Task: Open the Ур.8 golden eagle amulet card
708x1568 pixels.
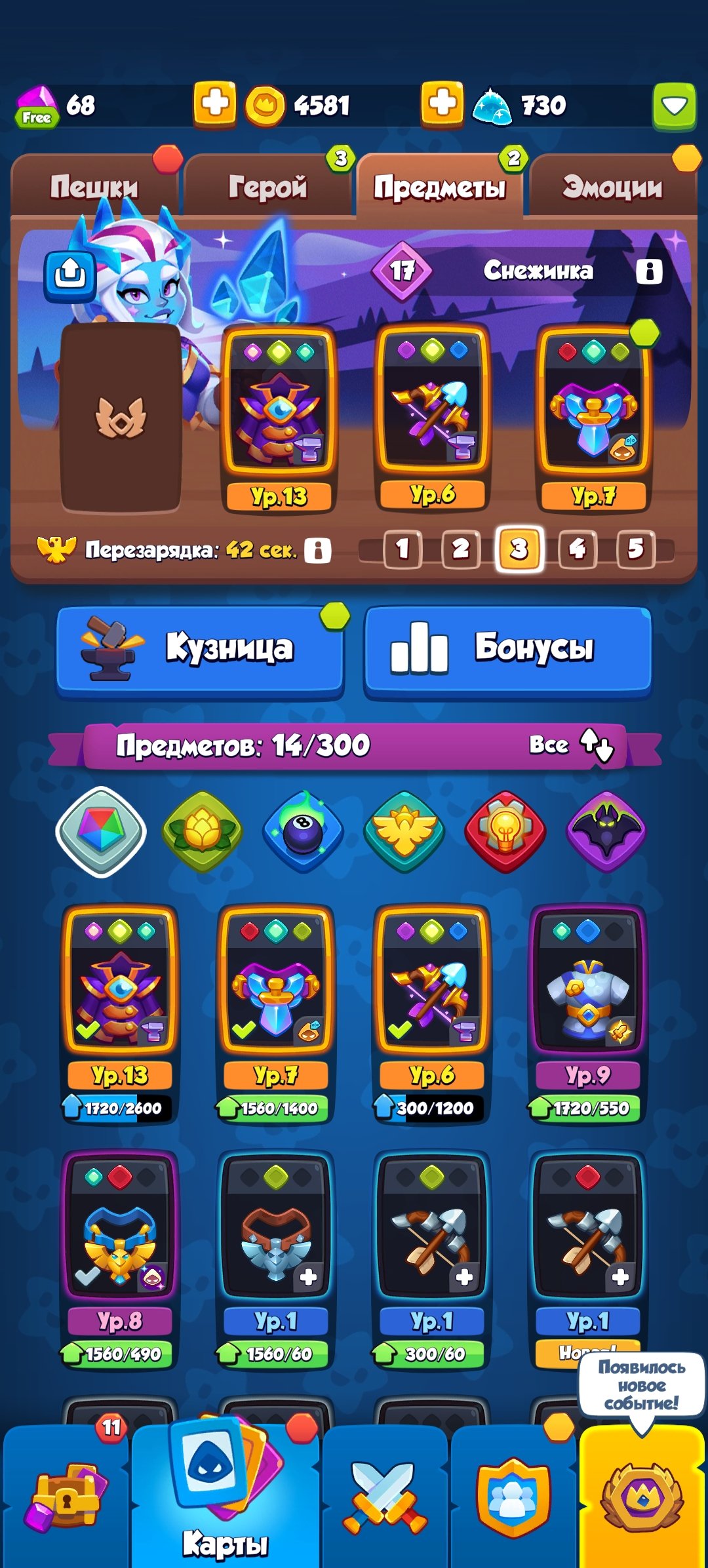Action: pyautogui.click(x=120, y=1259)
